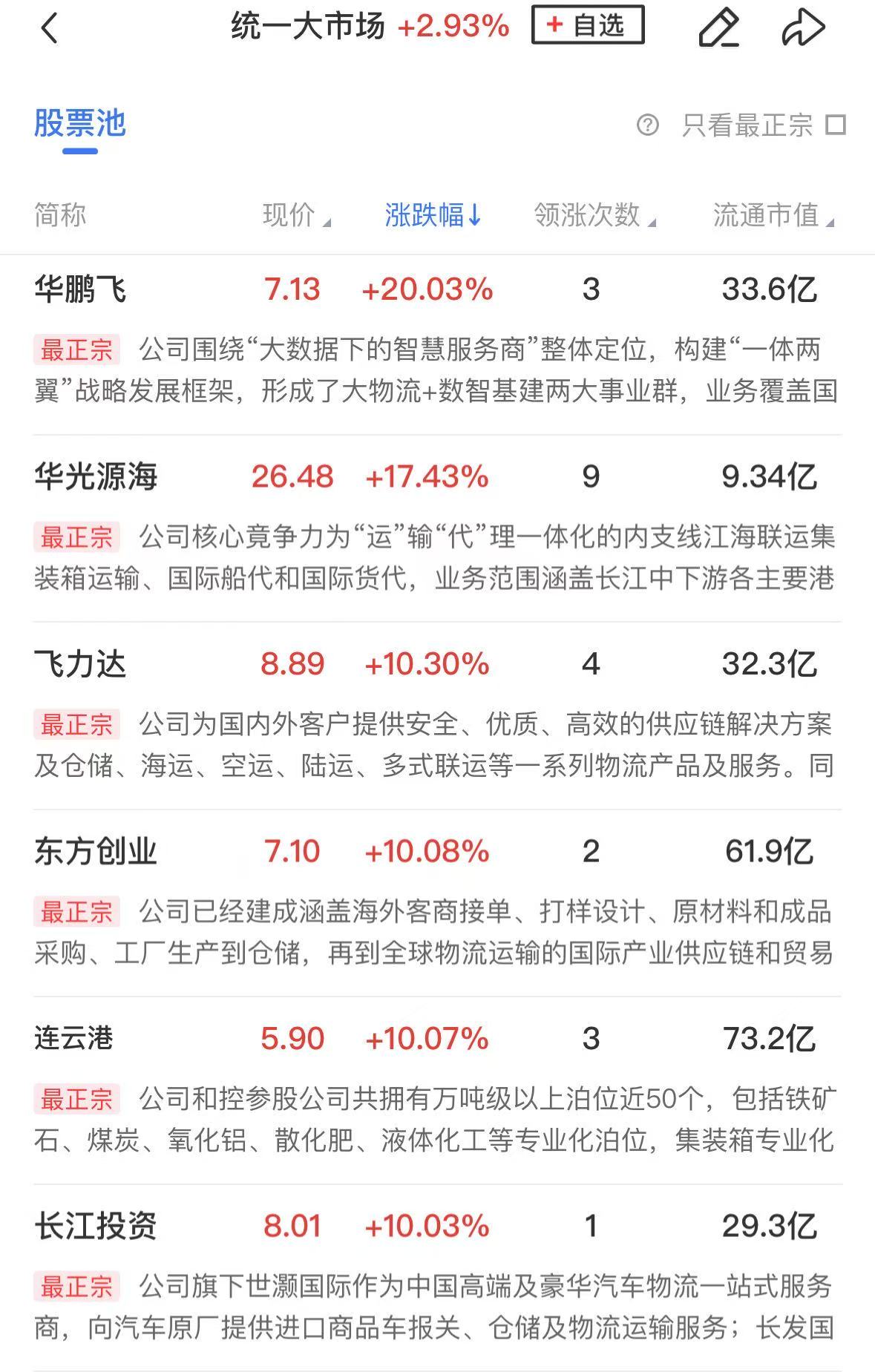
Task: Sort stocks by 领涨次数
Action: tap(594, 215)
